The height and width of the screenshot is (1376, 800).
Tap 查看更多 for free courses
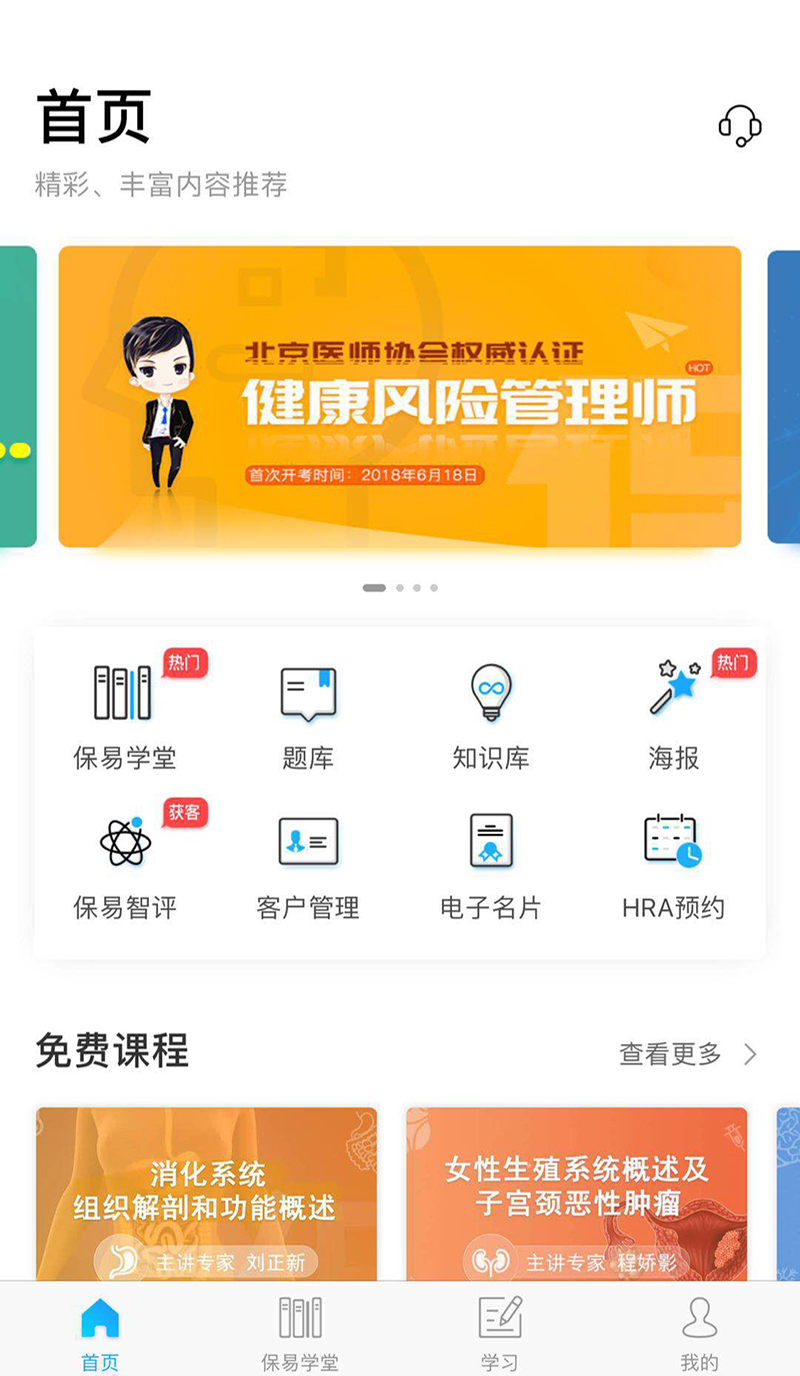point(688,1053)
